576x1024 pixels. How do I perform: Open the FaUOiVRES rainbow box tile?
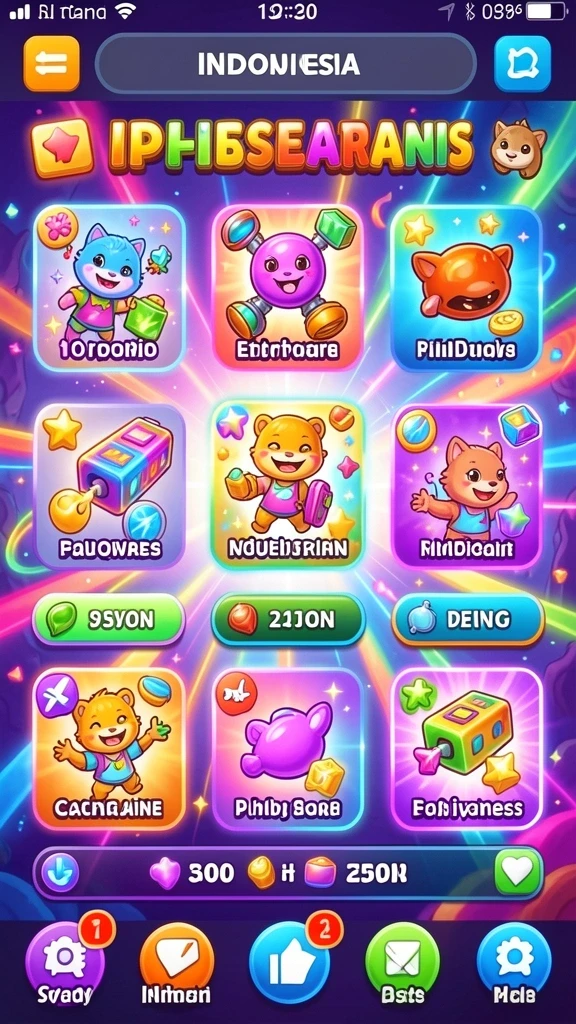click(x=109, y=487)
